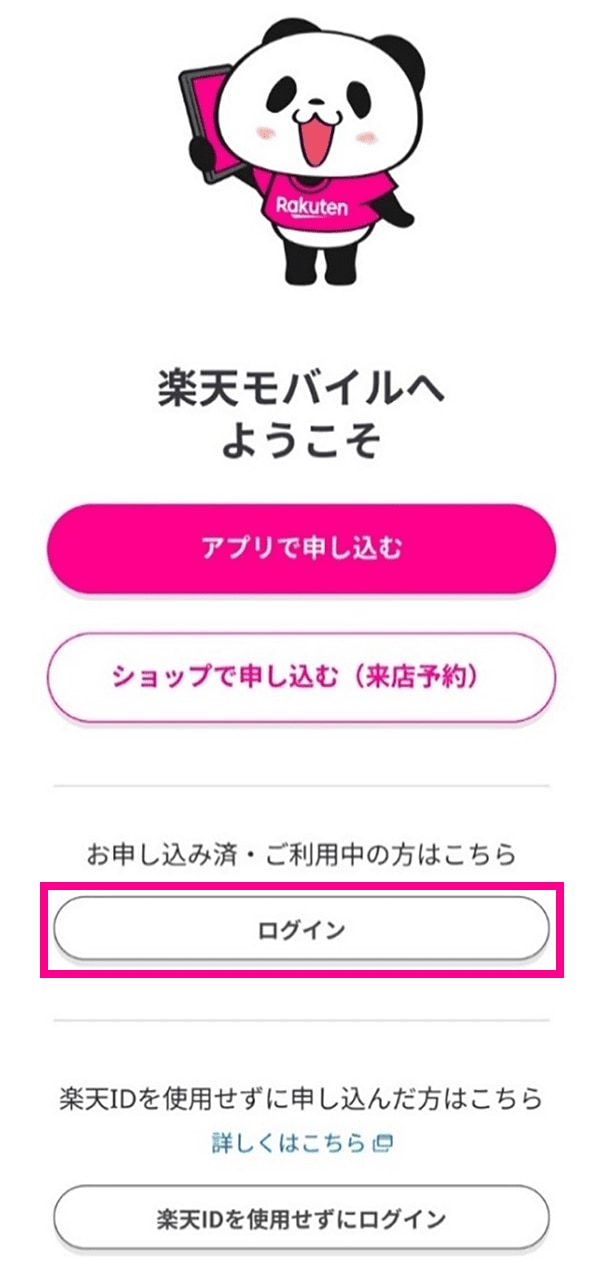This screenshot has height=1280, width=600.
Task: Open the 詳しくはこちら link
Action: [x=301, y=1143]
